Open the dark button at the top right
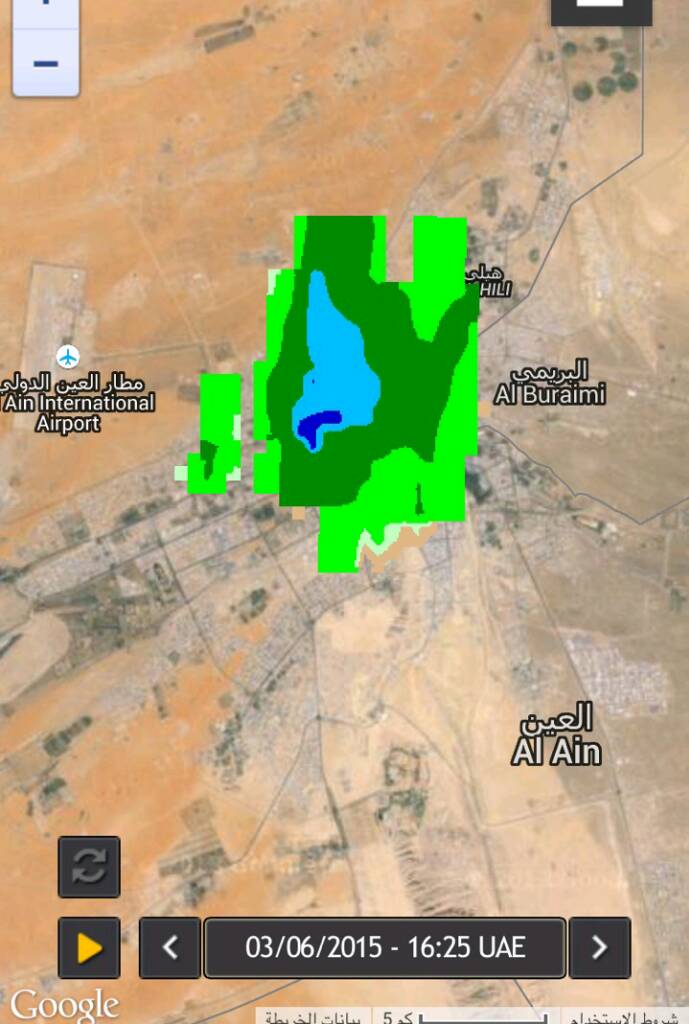This screenshot has height=1024, width=689. coord(601,10)
